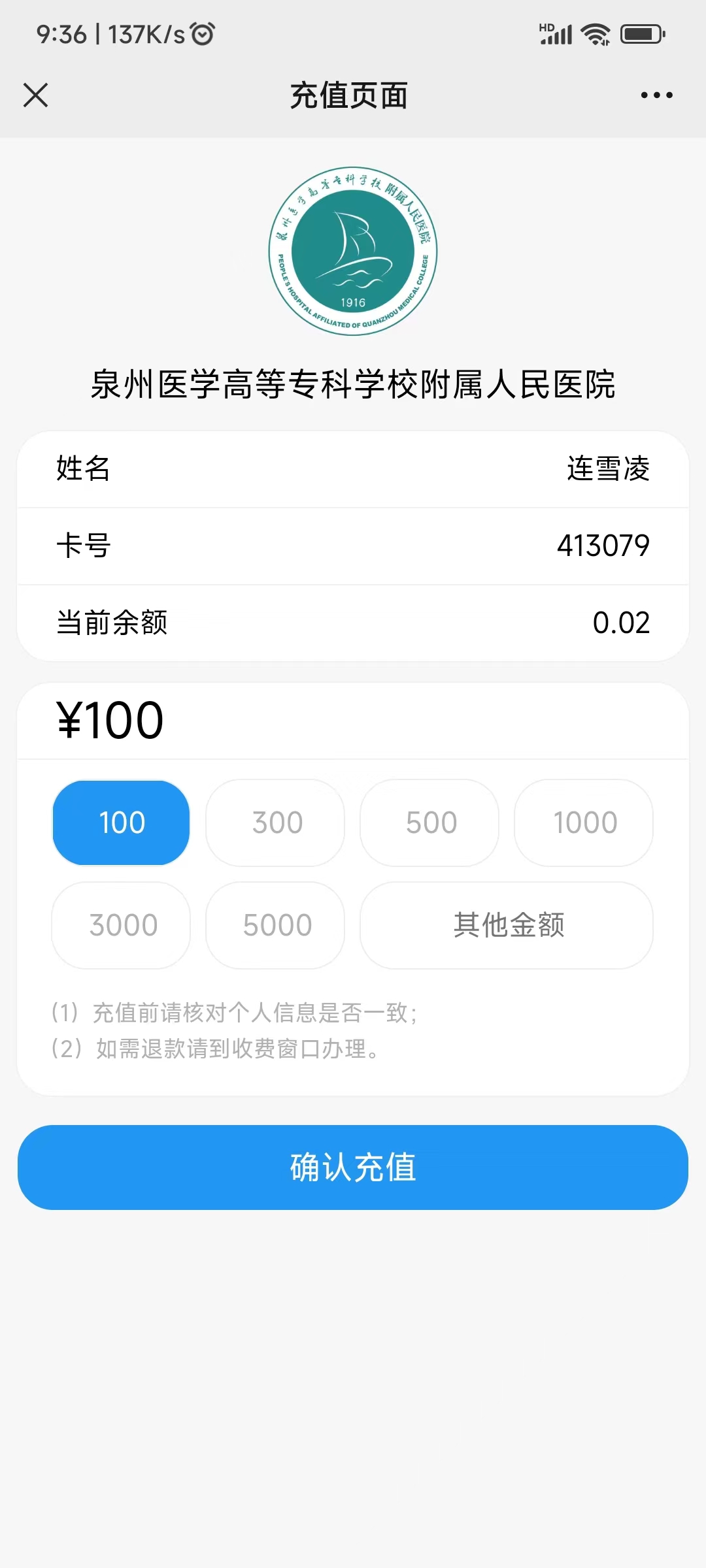Image resolution: width=706 pixels, height=1568 pixels.
Task: Select the 1000 yuan amount
Action: [584, 823]
